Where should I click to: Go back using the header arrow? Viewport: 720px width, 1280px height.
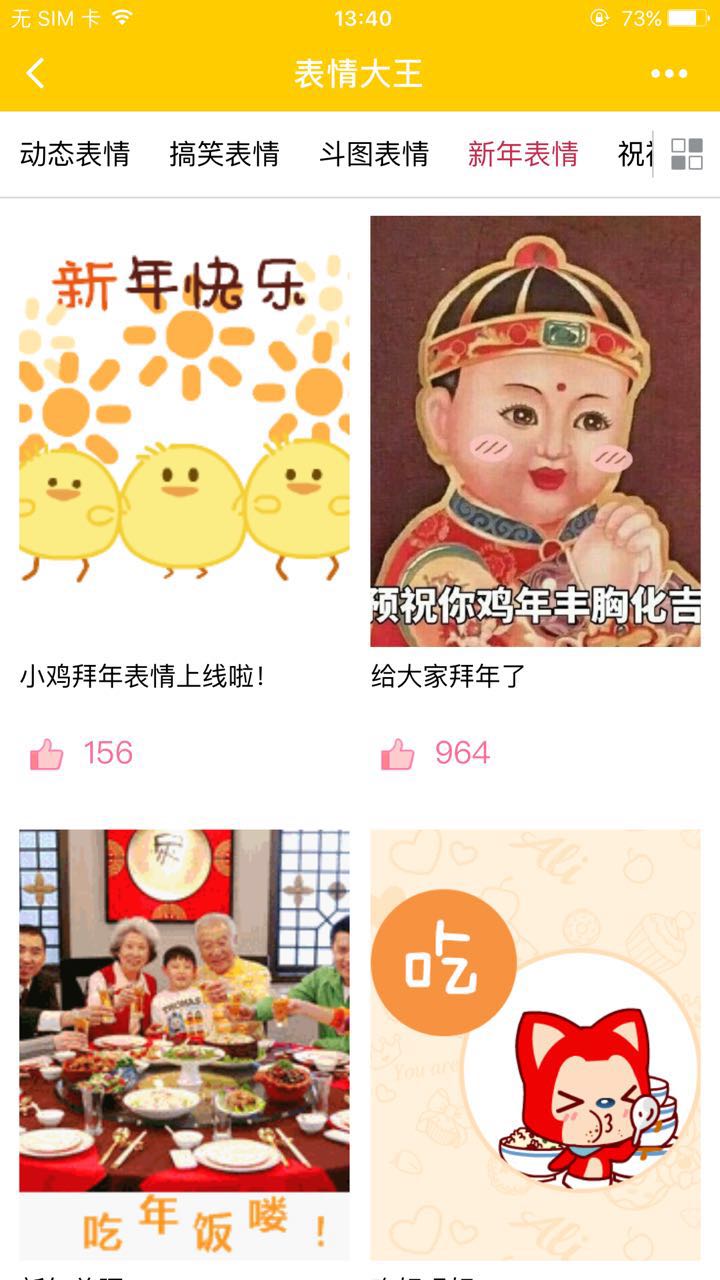click(36, 73)
